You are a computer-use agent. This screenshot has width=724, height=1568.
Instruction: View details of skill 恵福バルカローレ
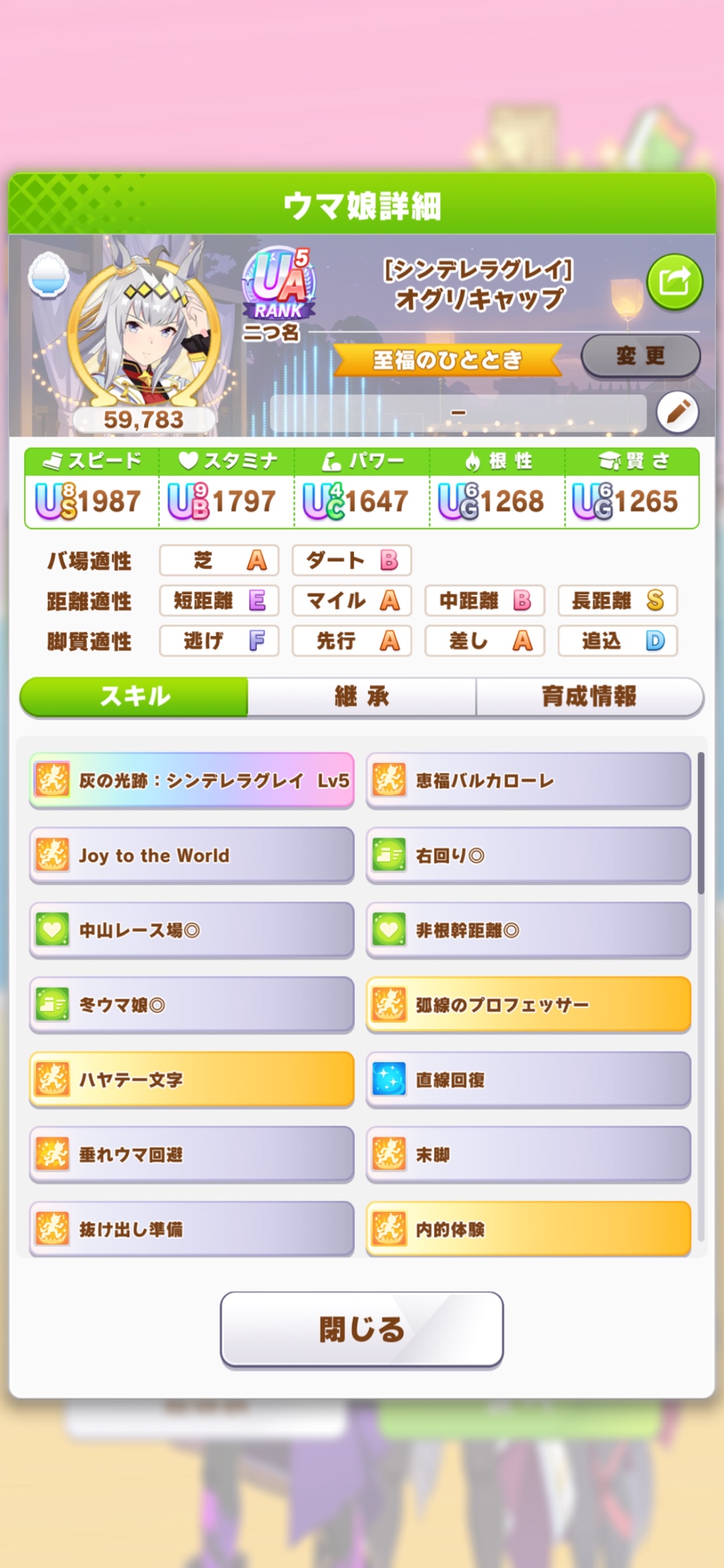(528, 781)
